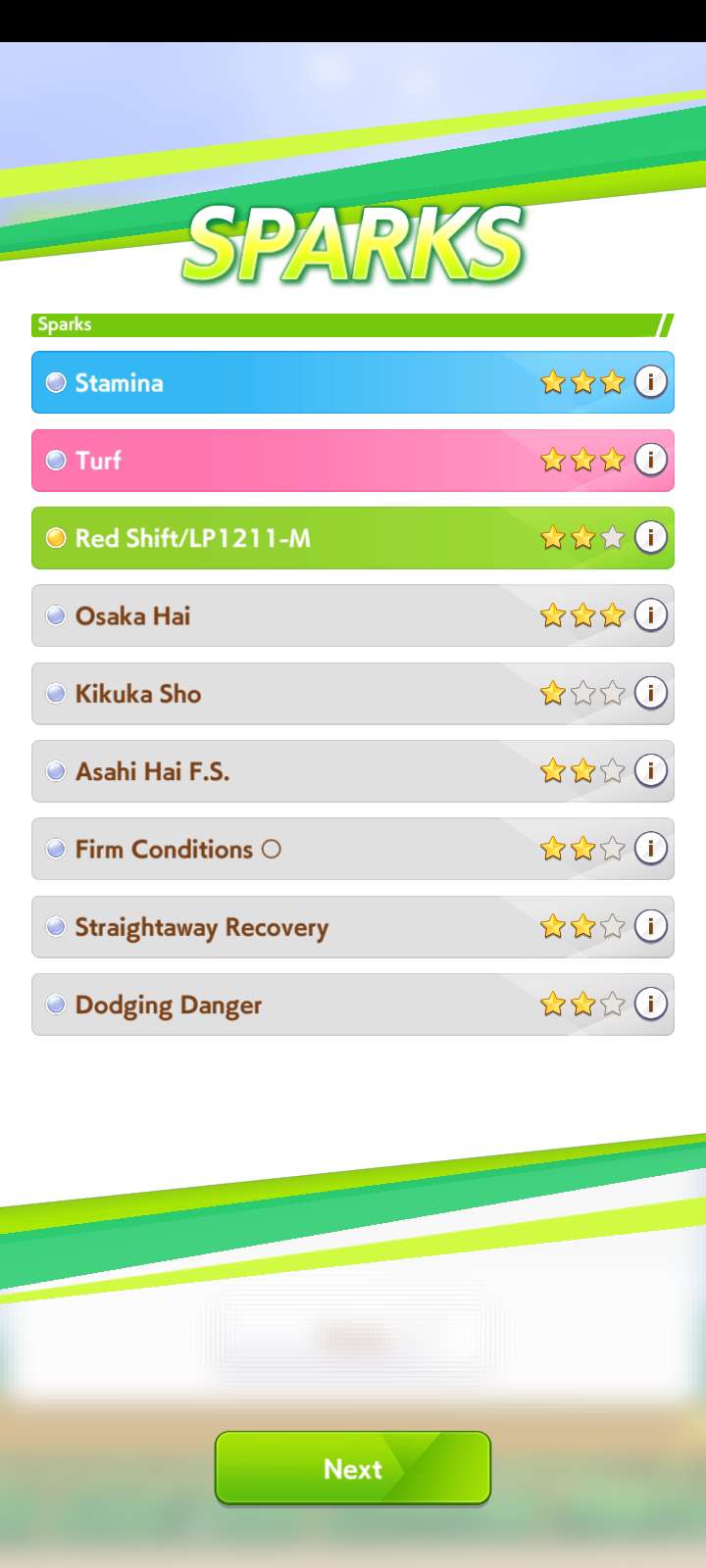Open info for the Stamina spark
The height and width of the screenshot is (1568, 706).
(x=650, y=381)
